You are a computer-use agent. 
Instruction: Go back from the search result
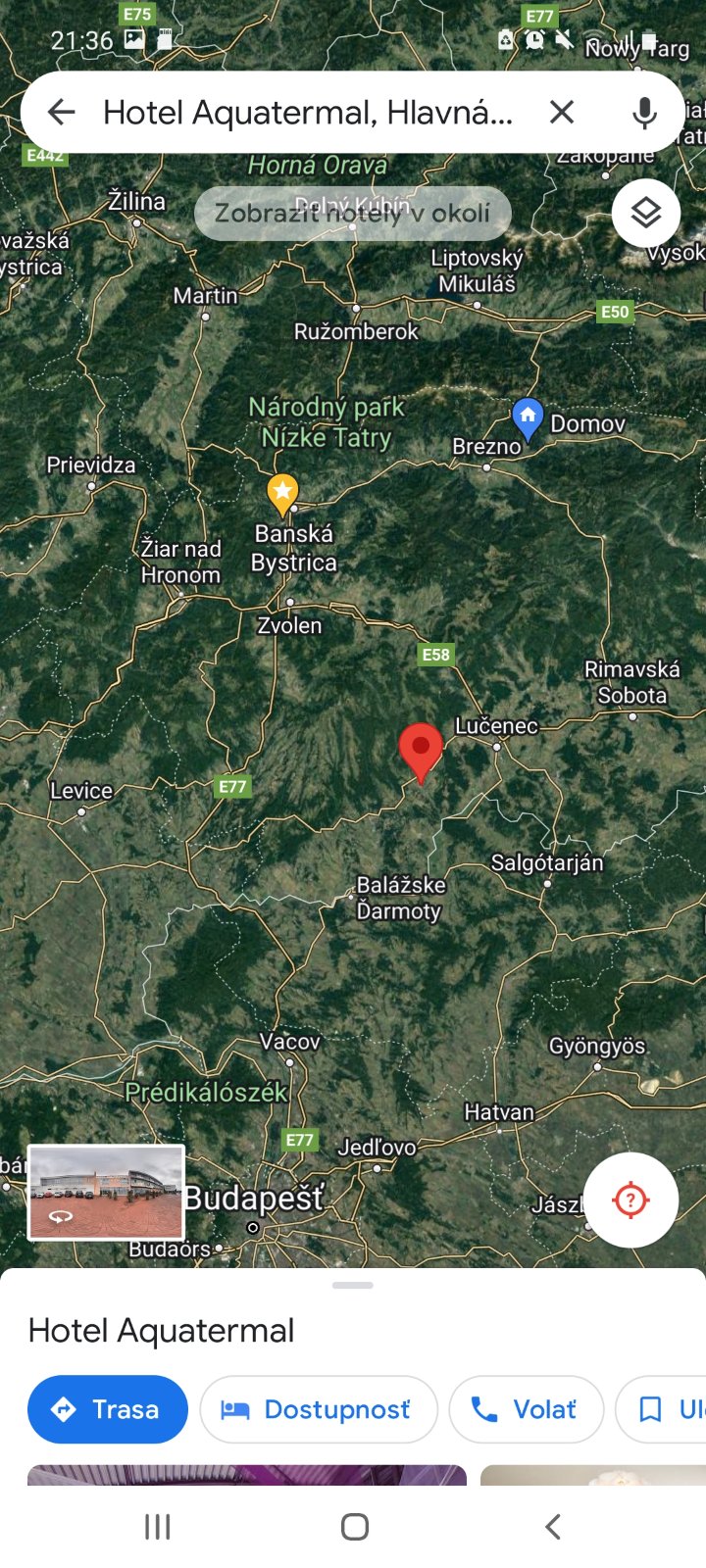[62, 113]
